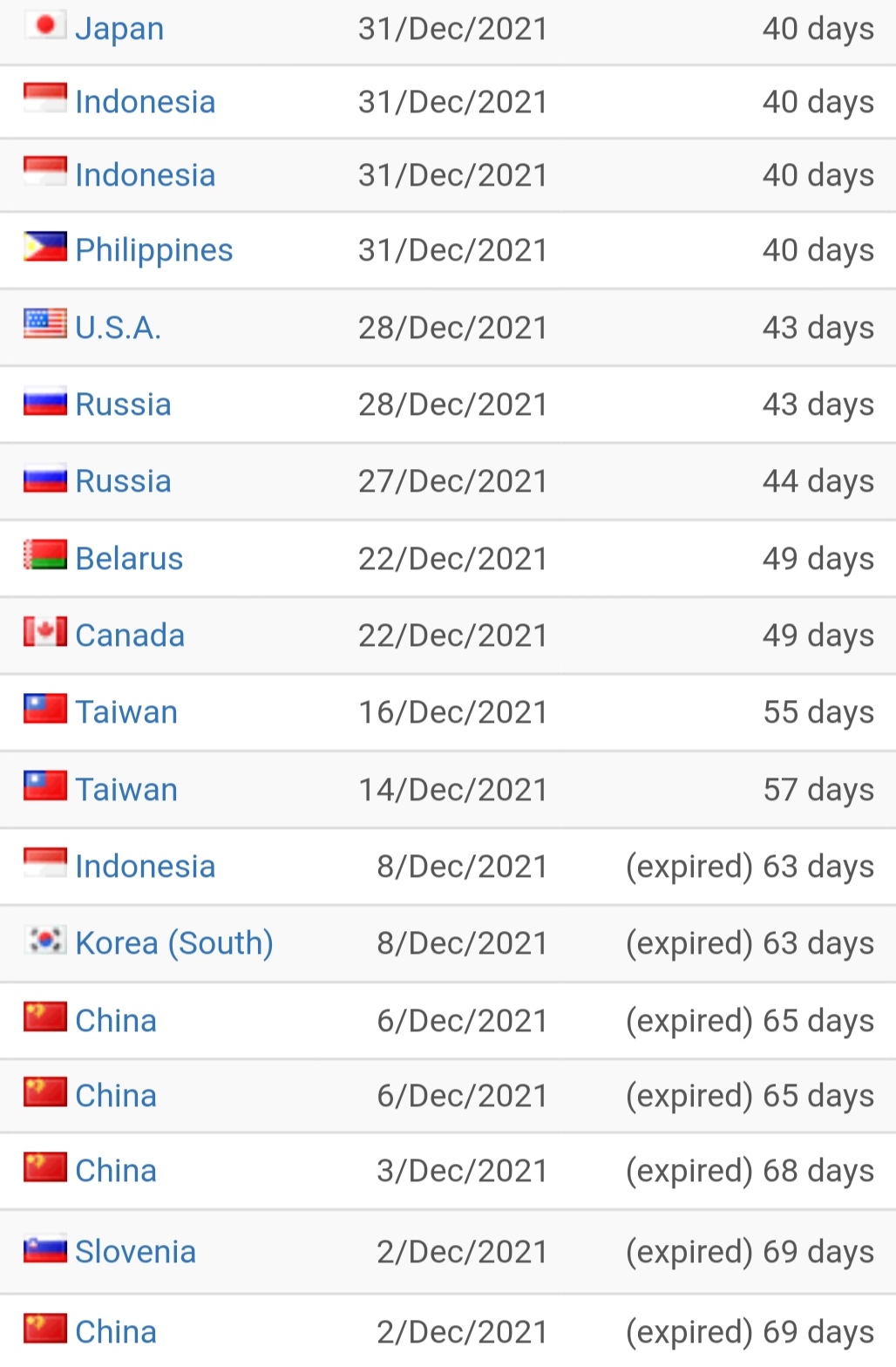Open the Canada link
This screenshot has height=1367, width=896.
(x=130, y=636)
